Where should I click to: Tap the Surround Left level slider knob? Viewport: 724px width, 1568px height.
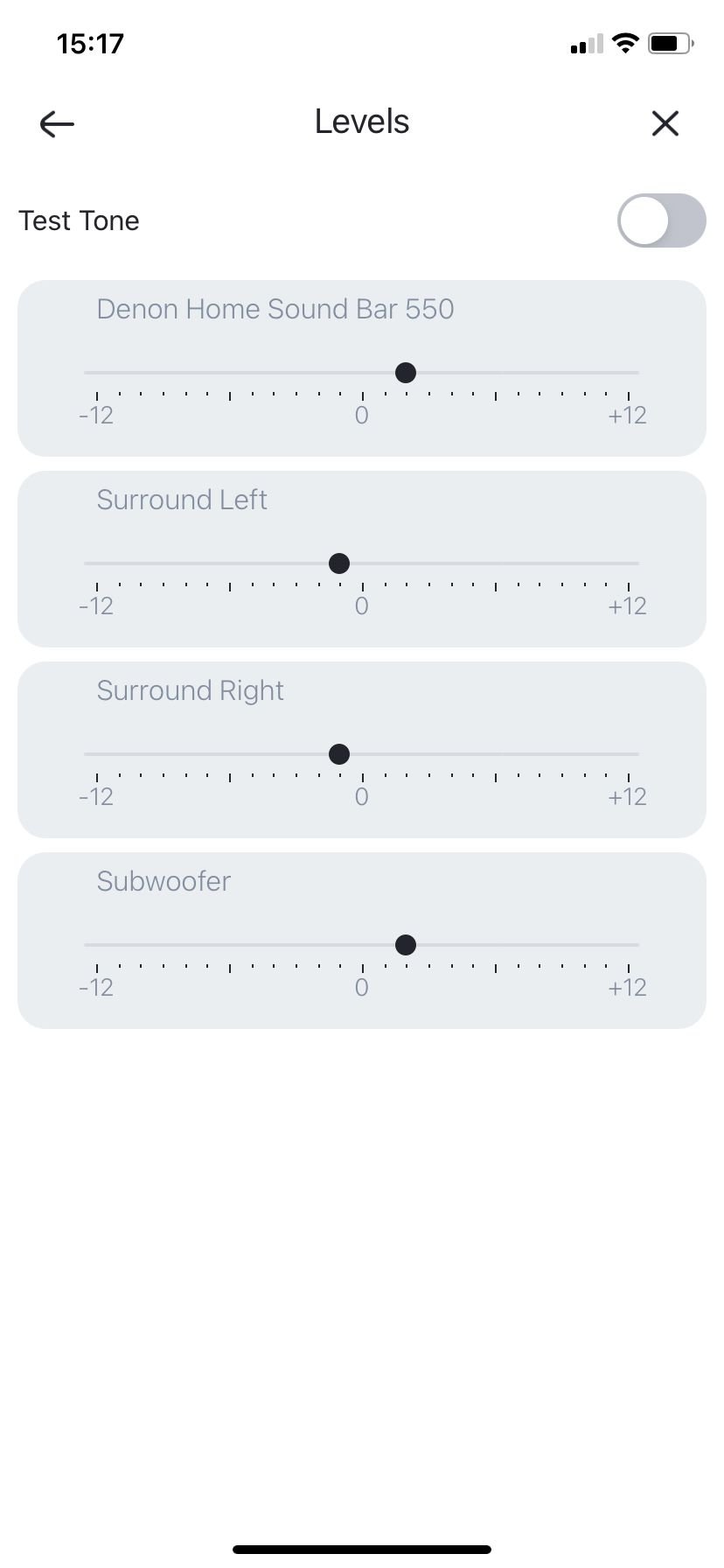(x=339, y=563)
